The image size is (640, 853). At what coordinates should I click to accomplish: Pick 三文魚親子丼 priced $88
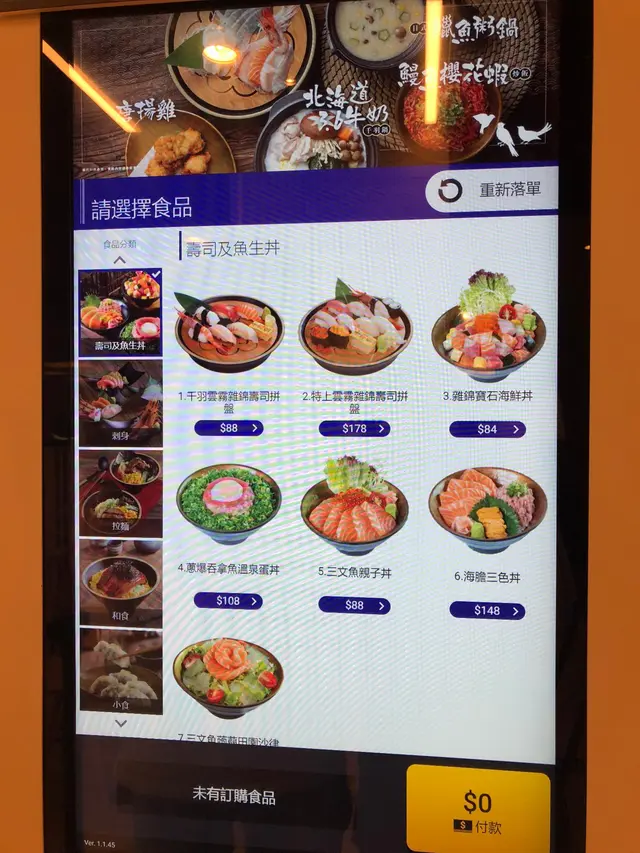click(354, 605)
